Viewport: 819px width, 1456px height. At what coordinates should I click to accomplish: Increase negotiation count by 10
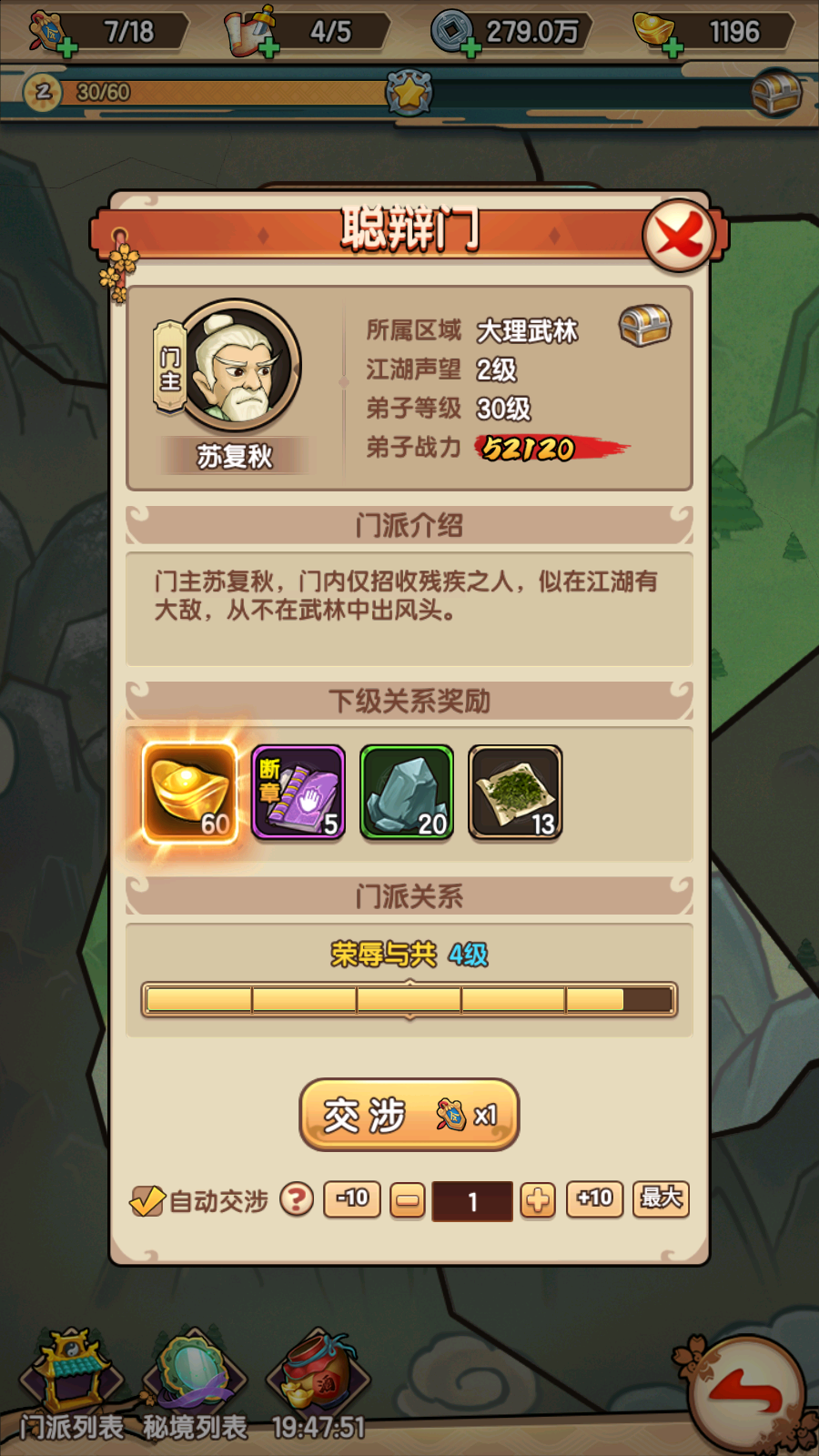pos(594,1199)
